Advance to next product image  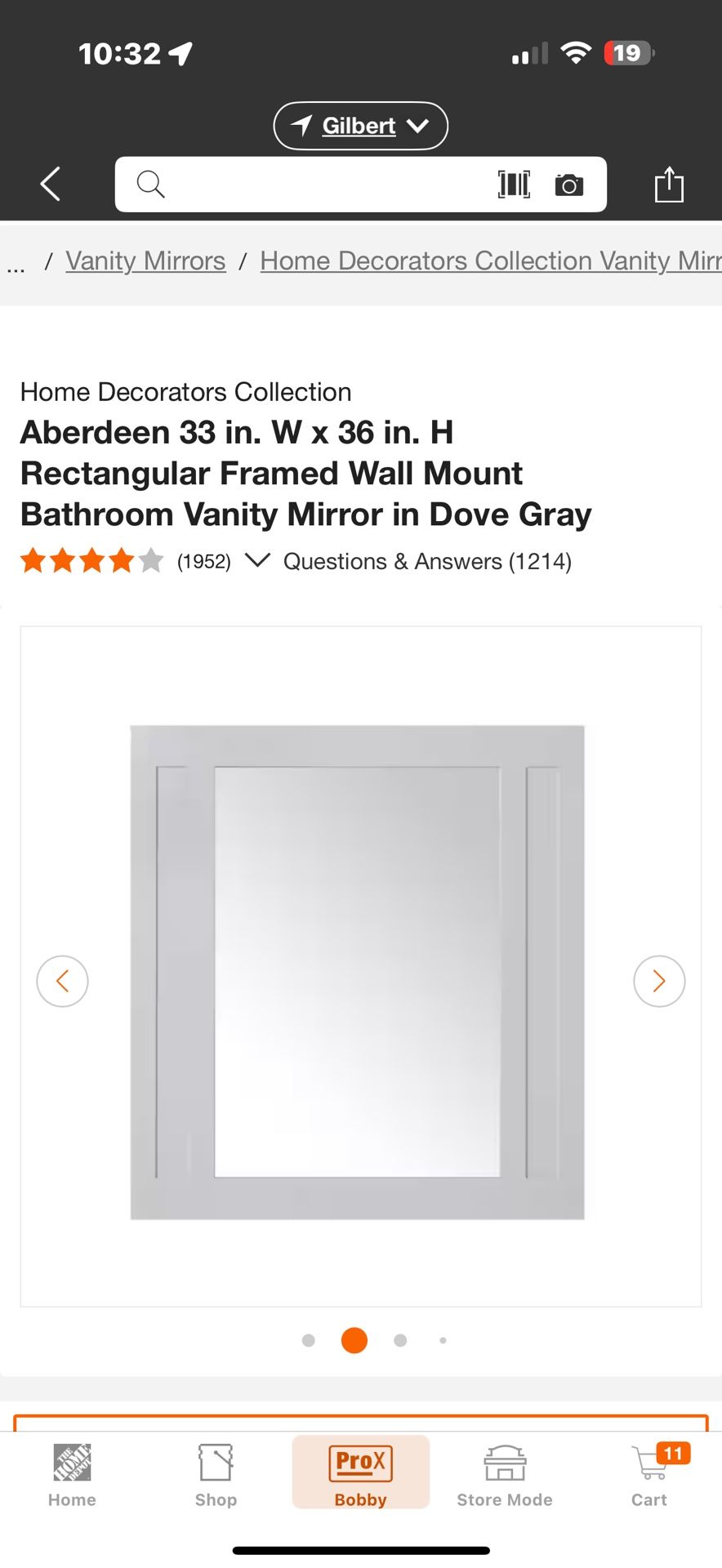[x=659, y=981]
